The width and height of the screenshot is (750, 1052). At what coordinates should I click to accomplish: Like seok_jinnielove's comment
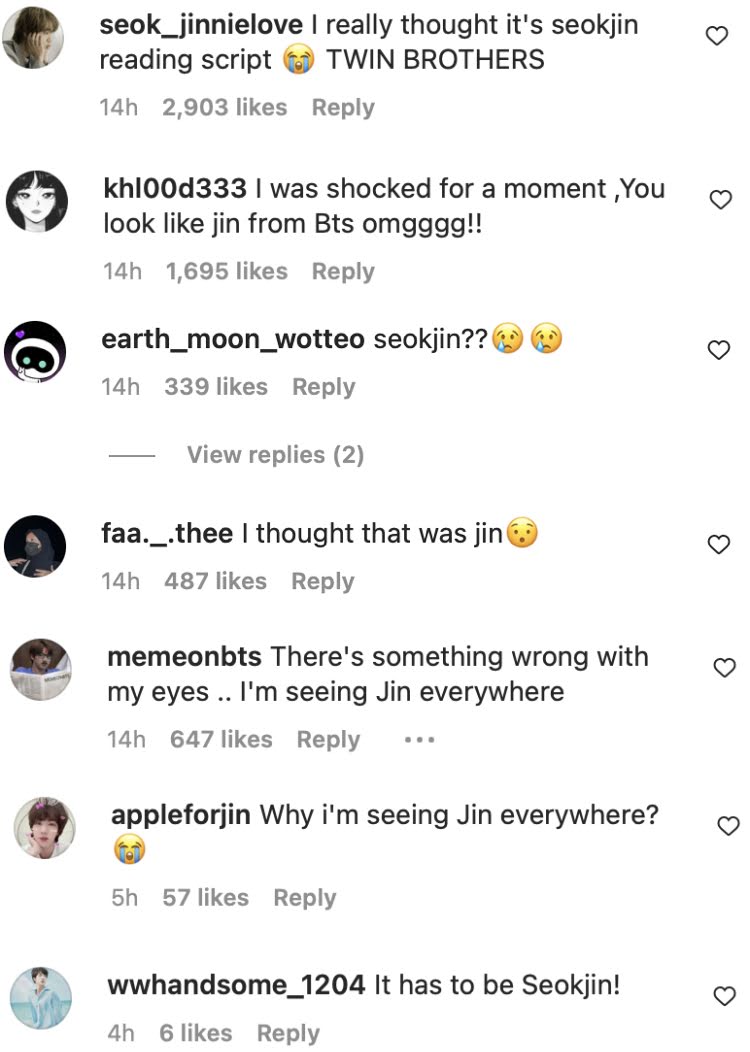pyautogui.click(x=717, y=36)
